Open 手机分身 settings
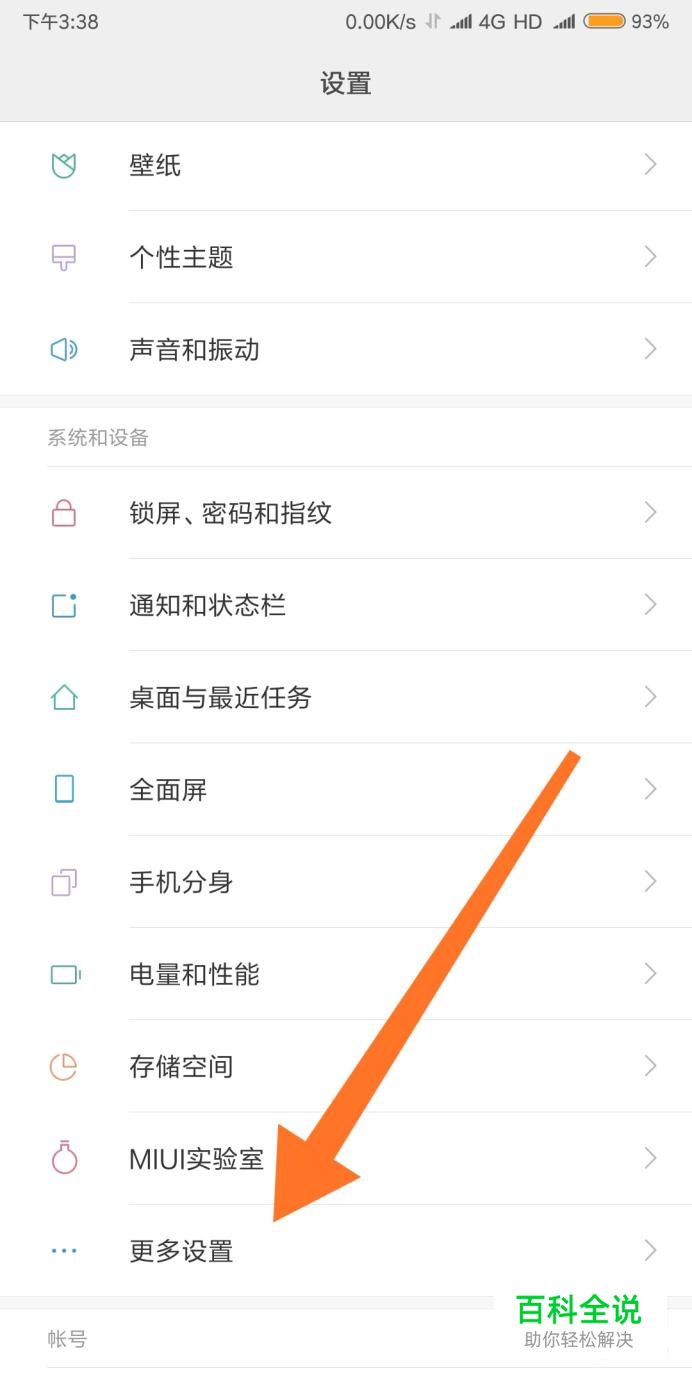Screen dimensions: 692x1384 [x=346, y=882]
